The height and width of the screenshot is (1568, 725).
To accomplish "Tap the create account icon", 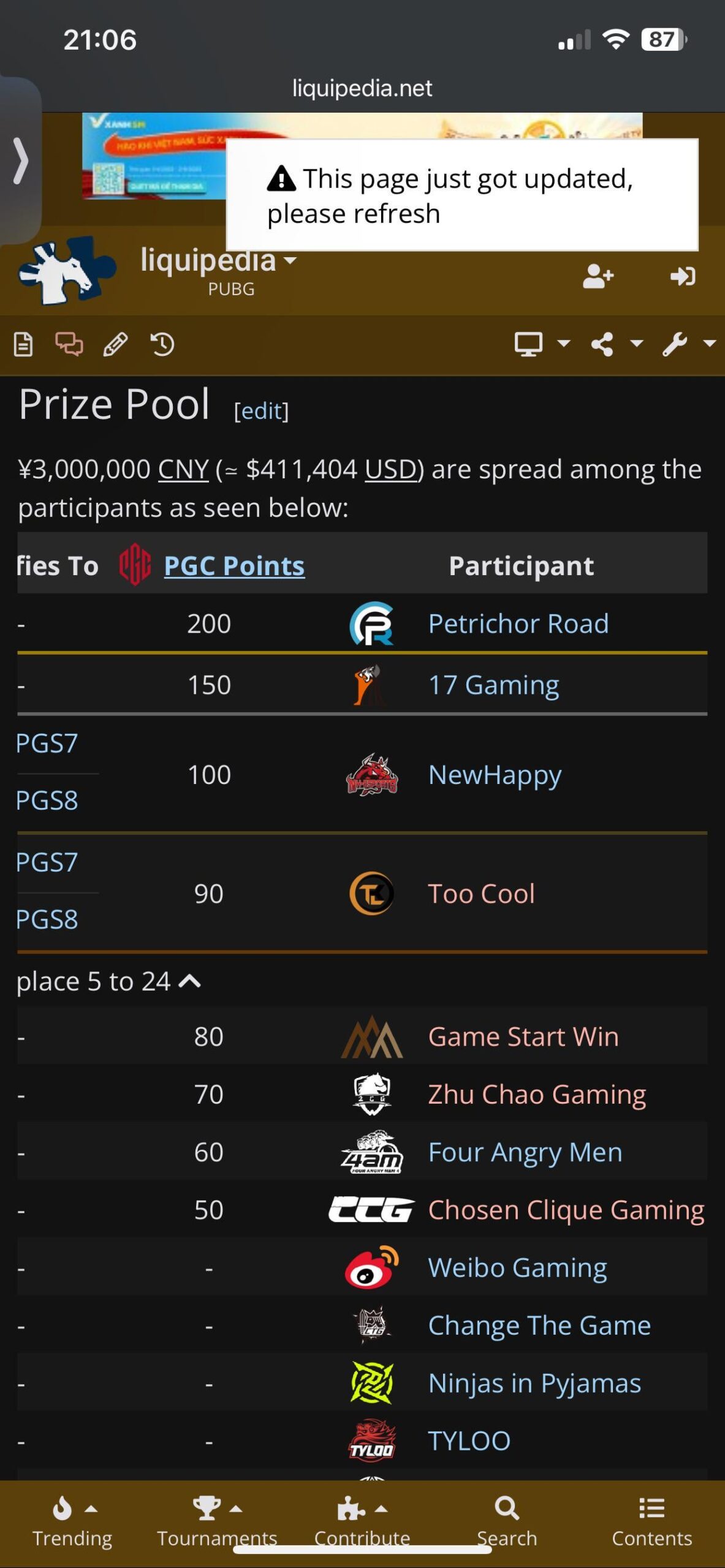I will (x=598, y=276).
